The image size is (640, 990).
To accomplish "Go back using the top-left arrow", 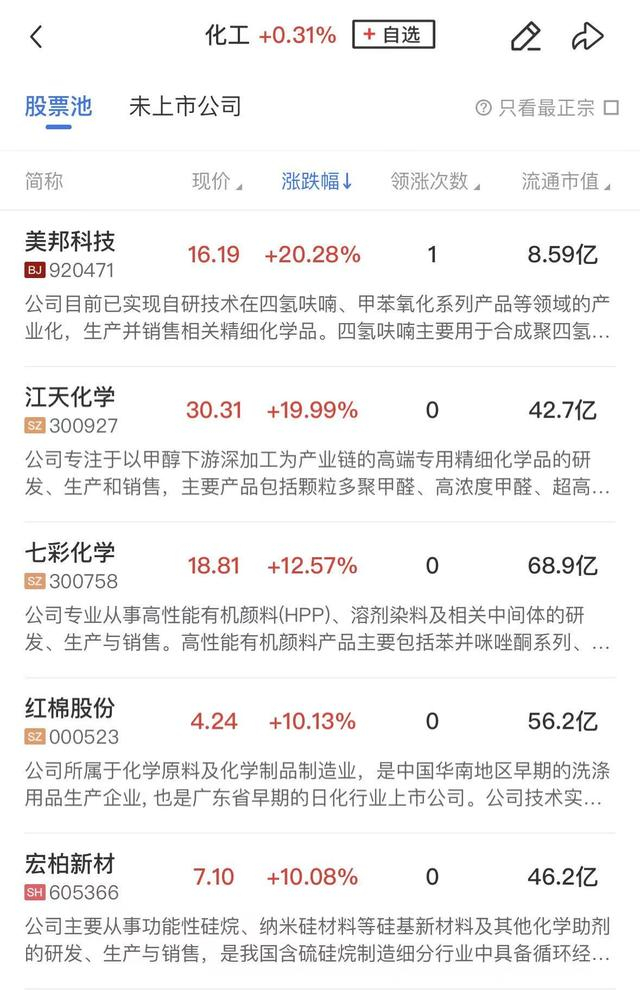I will tap(36, 37).
